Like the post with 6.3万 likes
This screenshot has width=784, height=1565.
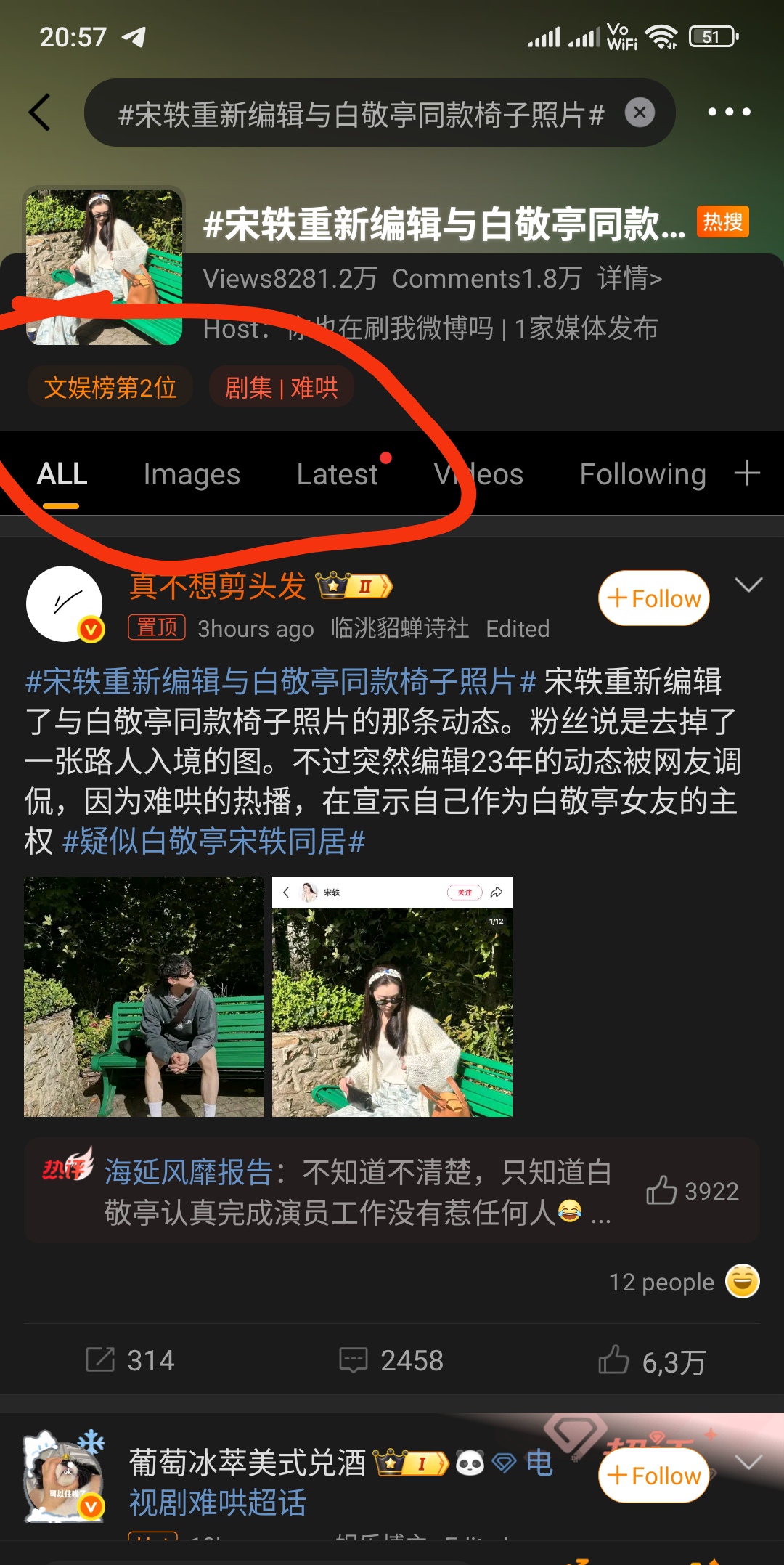pos(651,1360)
